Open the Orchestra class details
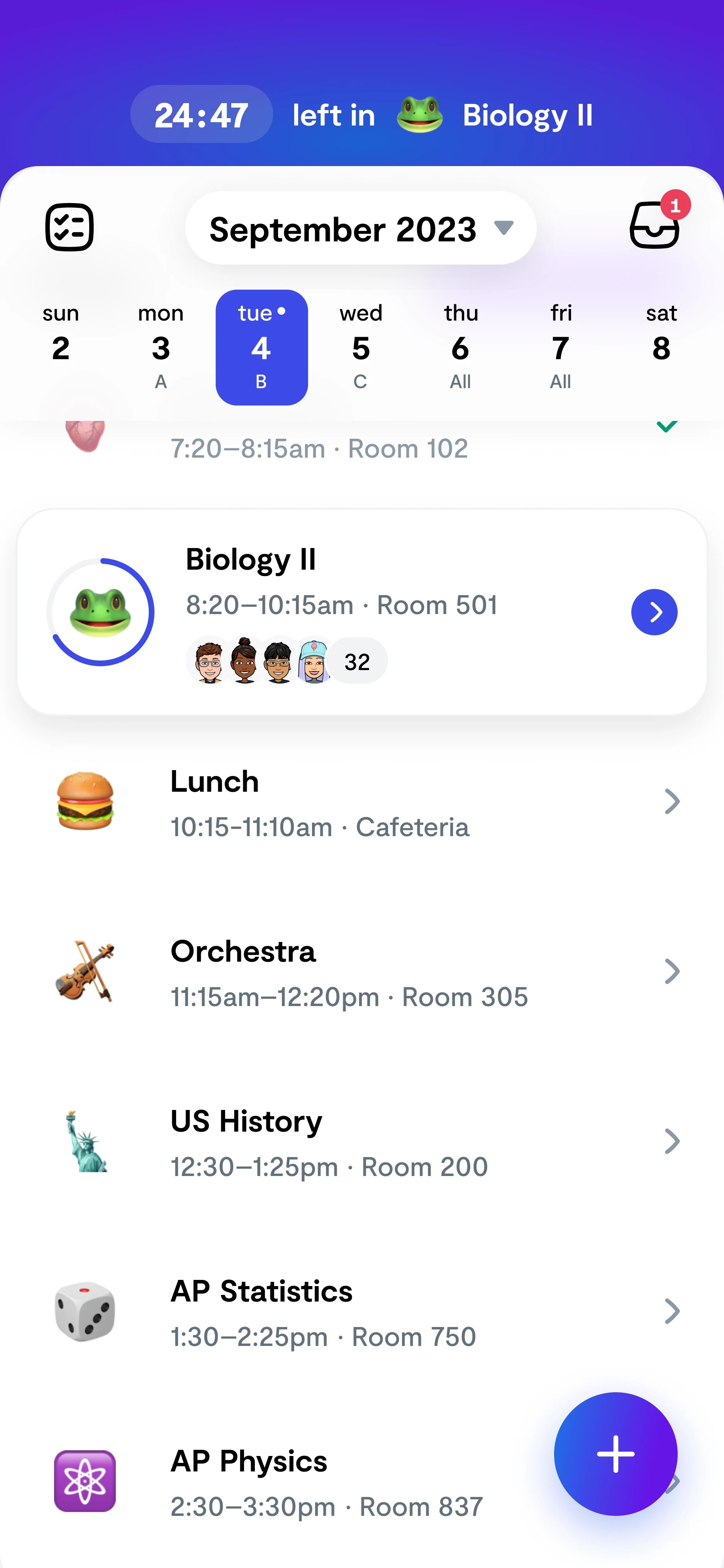Image resolution: width=724 pixels, height=1568 pixels. pos(362,971)
